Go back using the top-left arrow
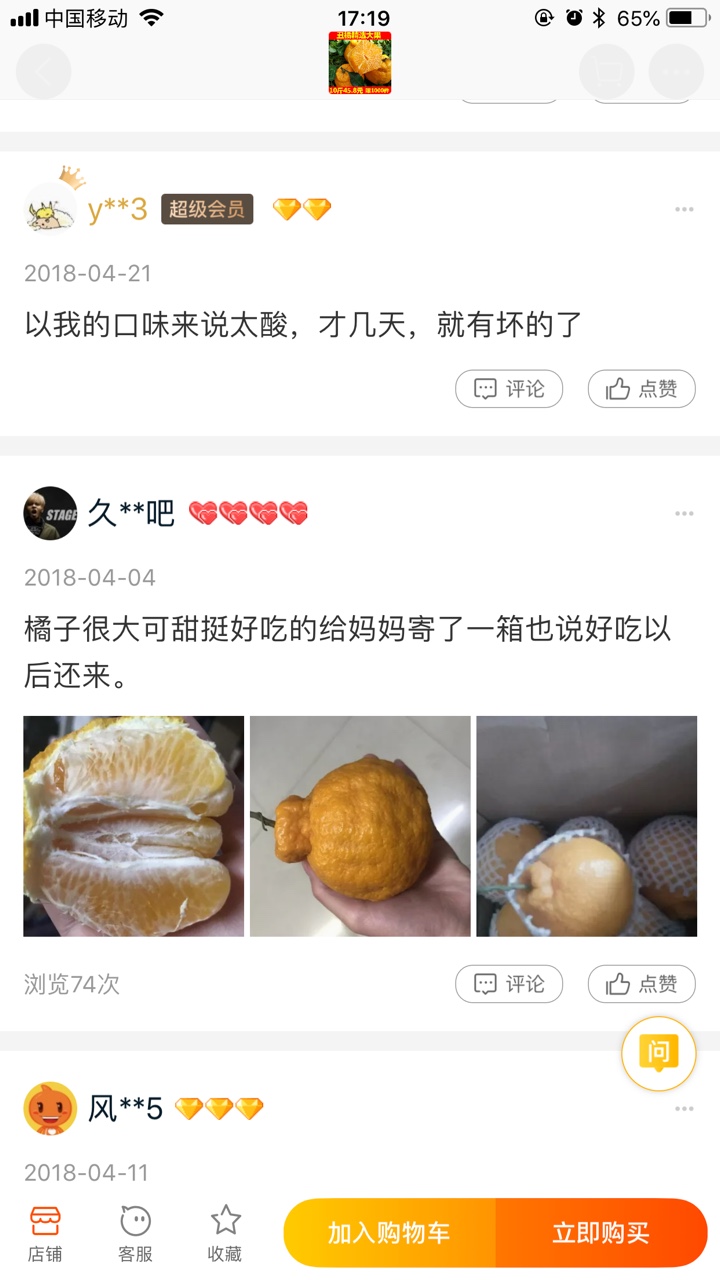The width and height of the screenshot is (720, 1280). pyautogui.click(x=44, y=72)
